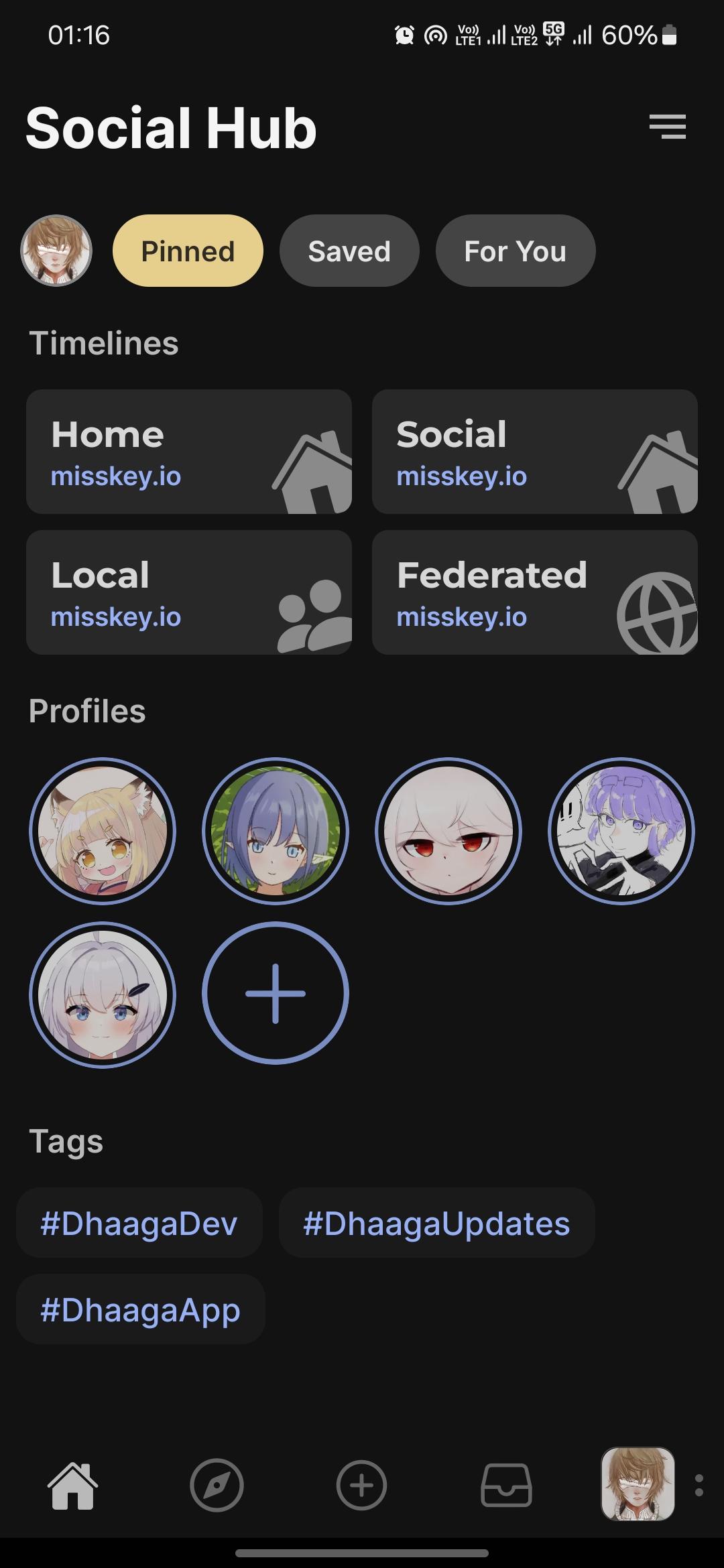
Task: Open the Social timeline card
Action: pos(535,452)
